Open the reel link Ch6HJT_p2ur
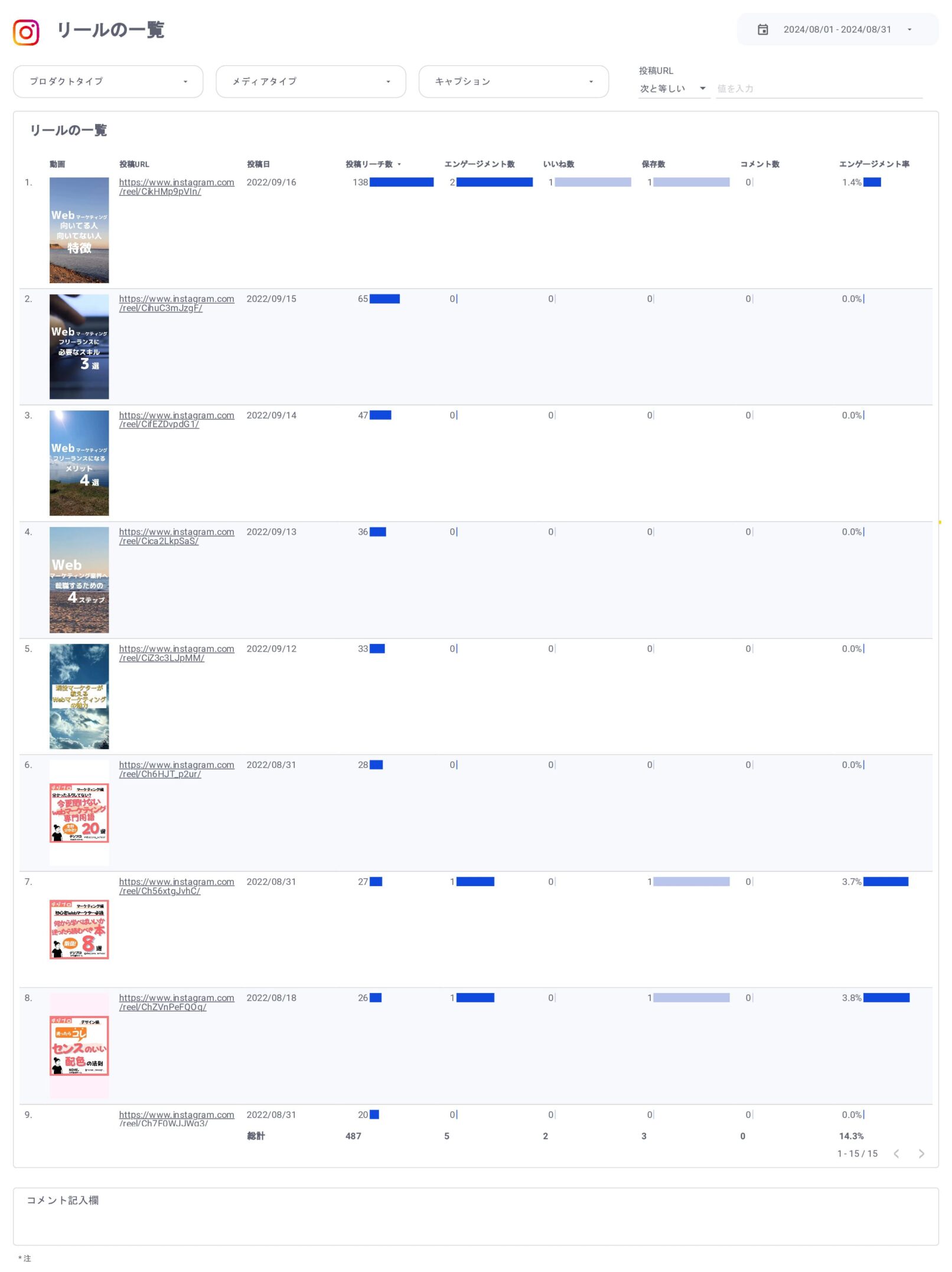Image resolution: width=952 pixels, height=1272 pixels. tap(176, 769)
